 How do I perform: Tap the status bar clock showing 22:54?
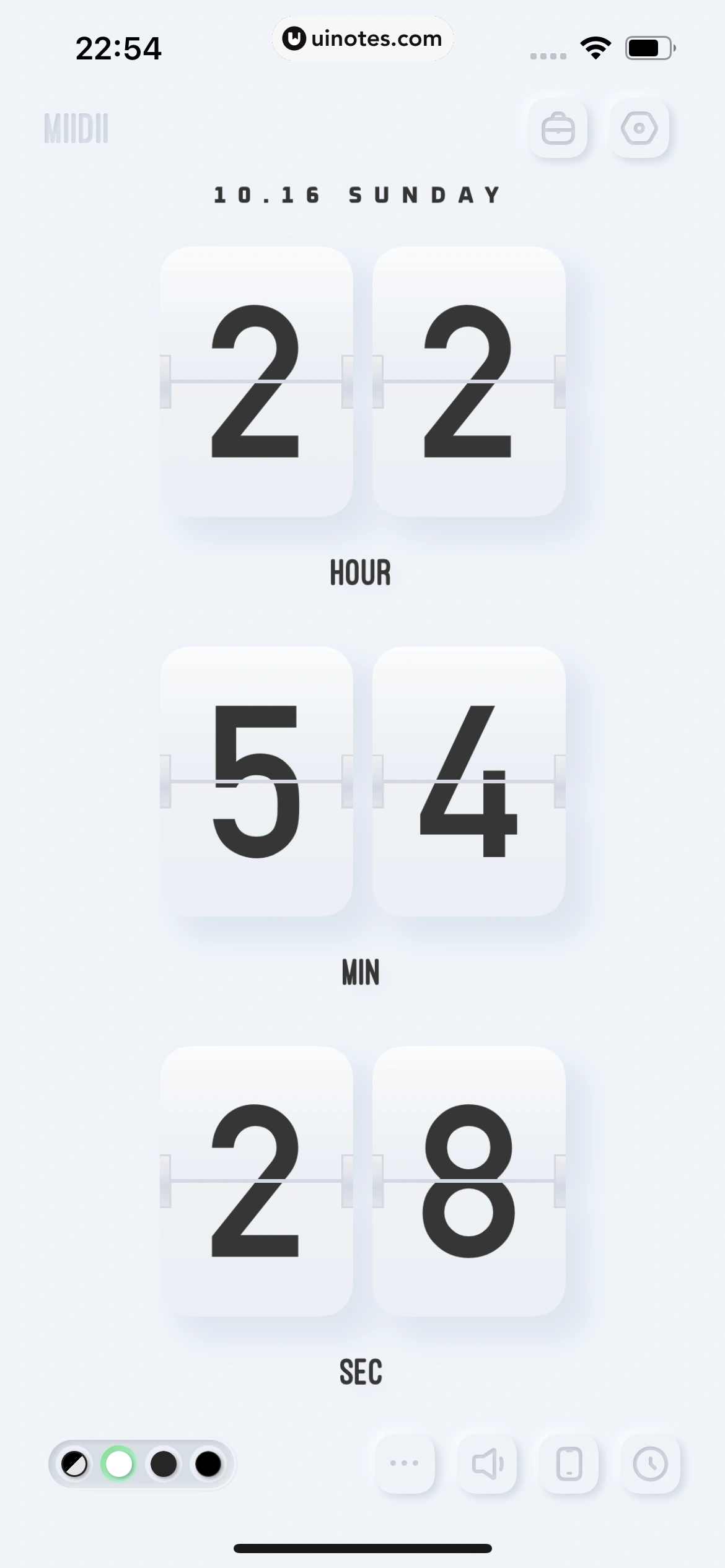click(120, 46)
